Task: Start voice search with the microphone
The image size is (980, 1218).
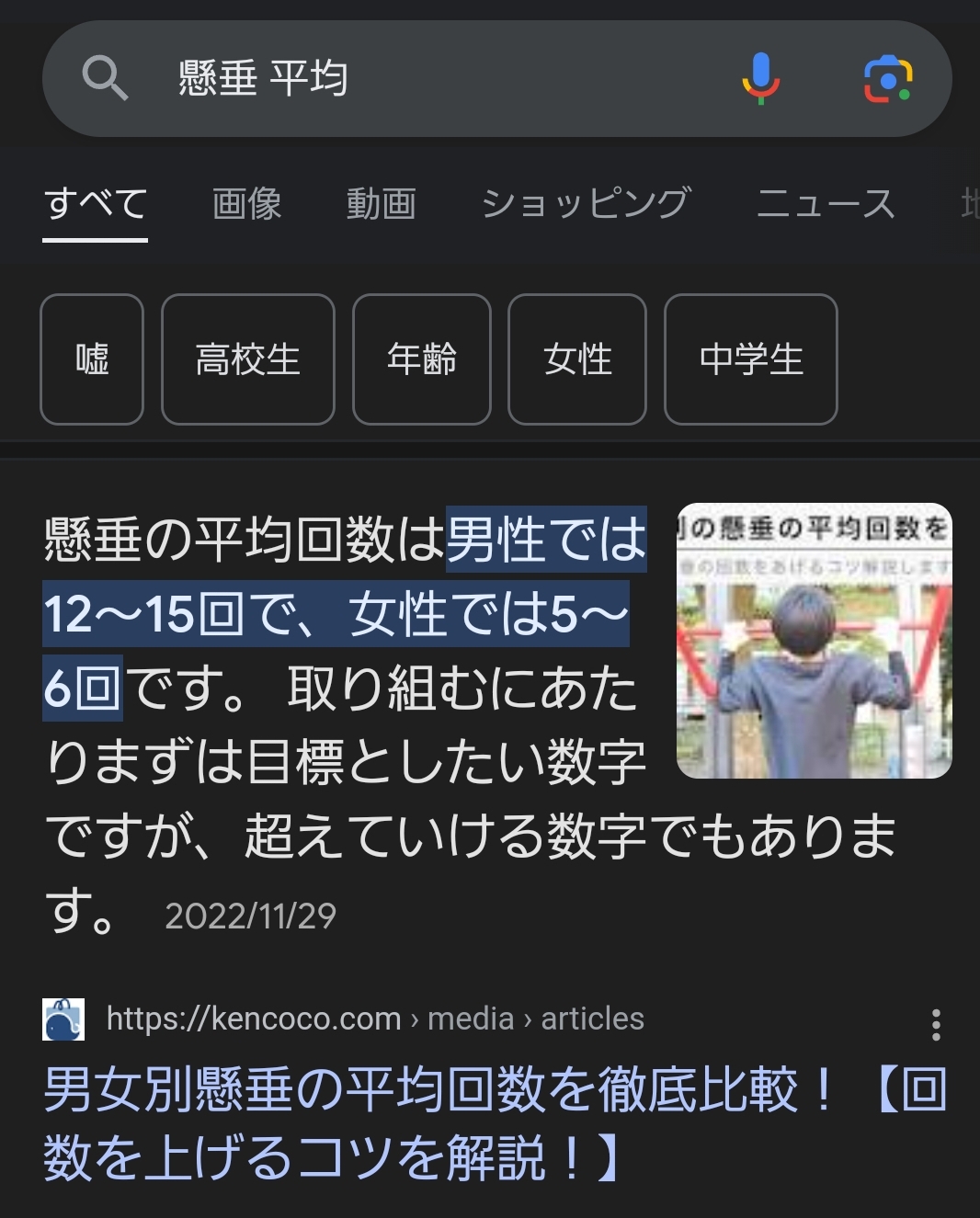Action: pos(760,78)
